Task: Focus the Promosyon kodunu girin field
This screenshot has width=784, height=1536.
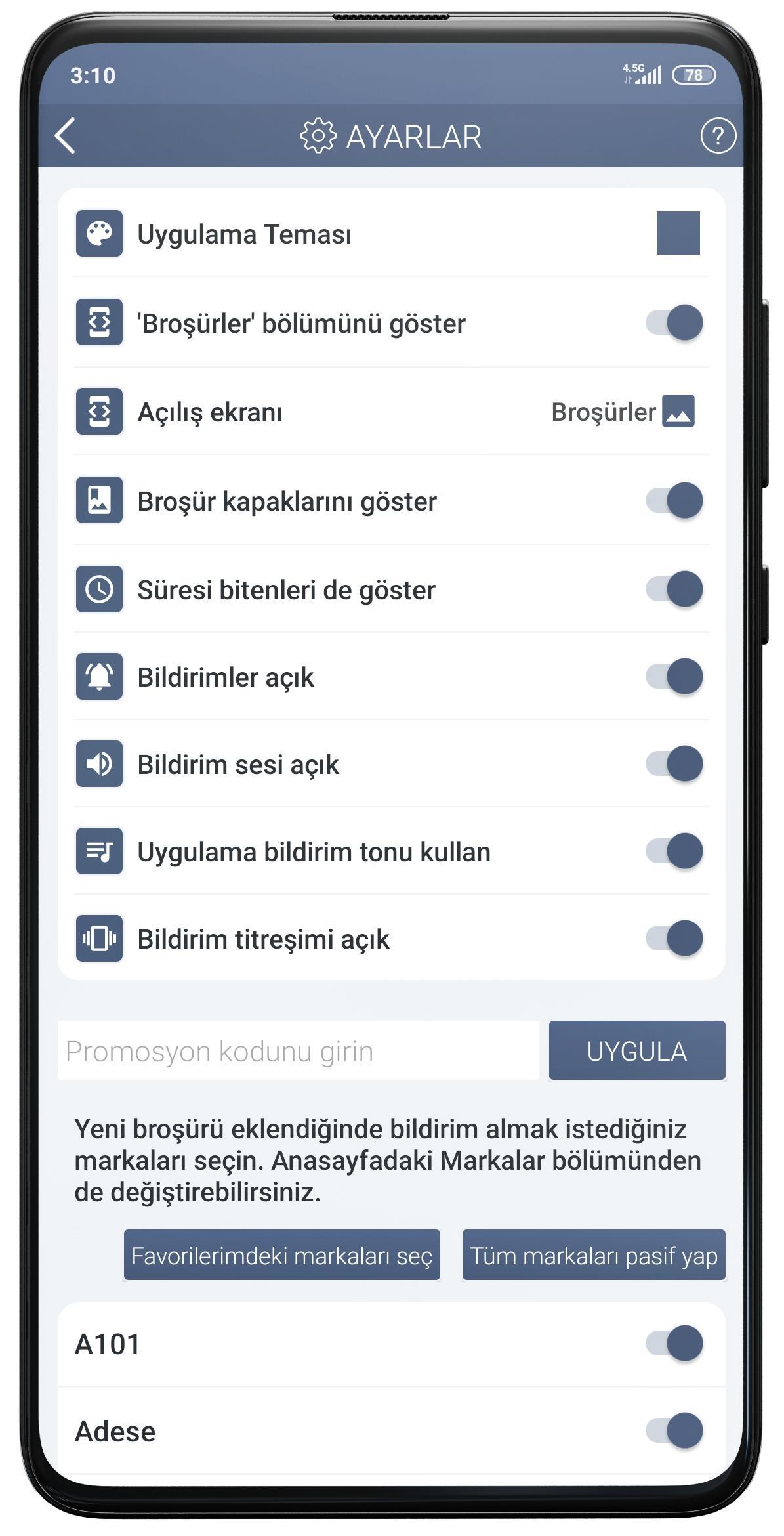Action: tap(299, 1050)
